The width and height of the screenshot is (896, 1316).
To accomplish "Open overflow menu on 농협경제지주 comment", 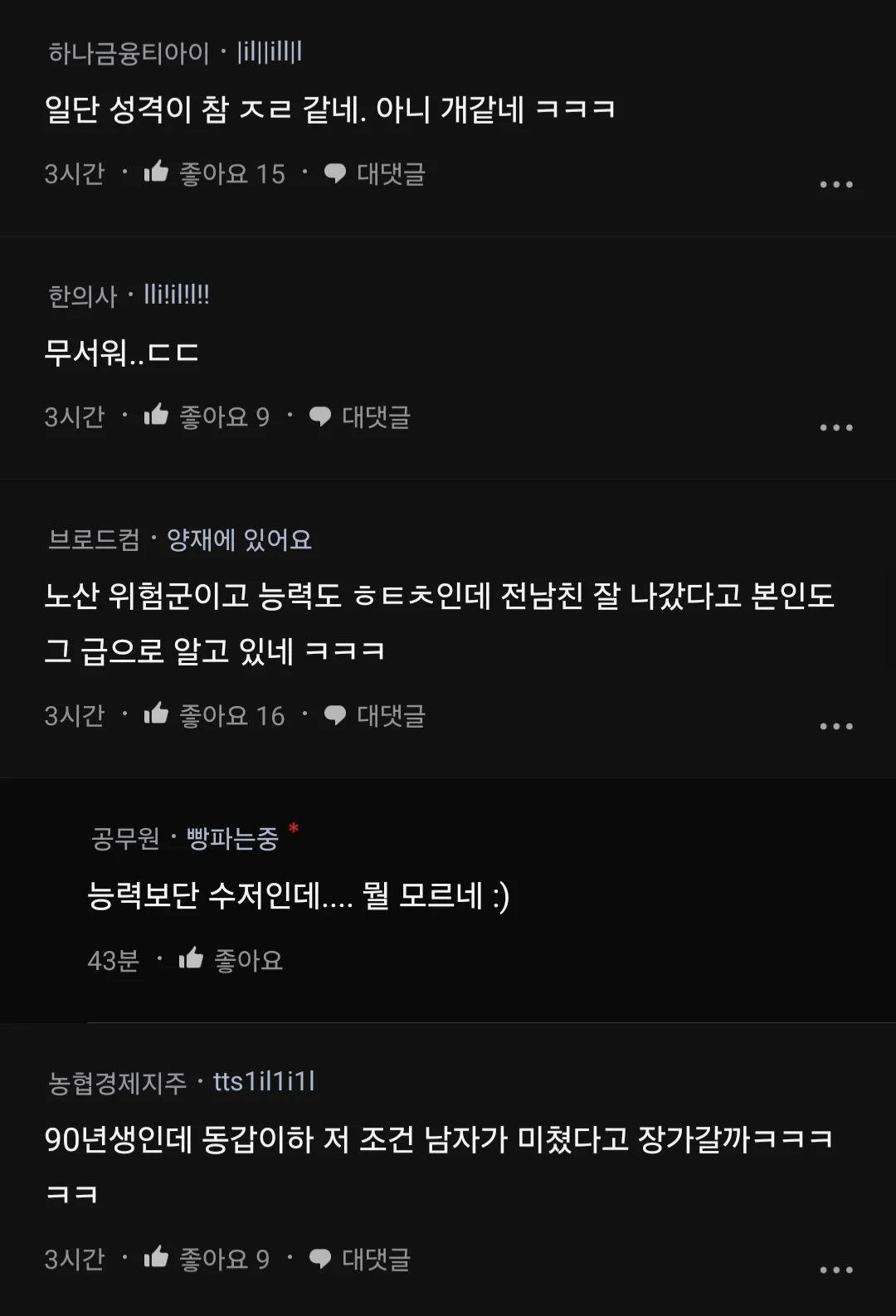I will tap(835, 1270).
